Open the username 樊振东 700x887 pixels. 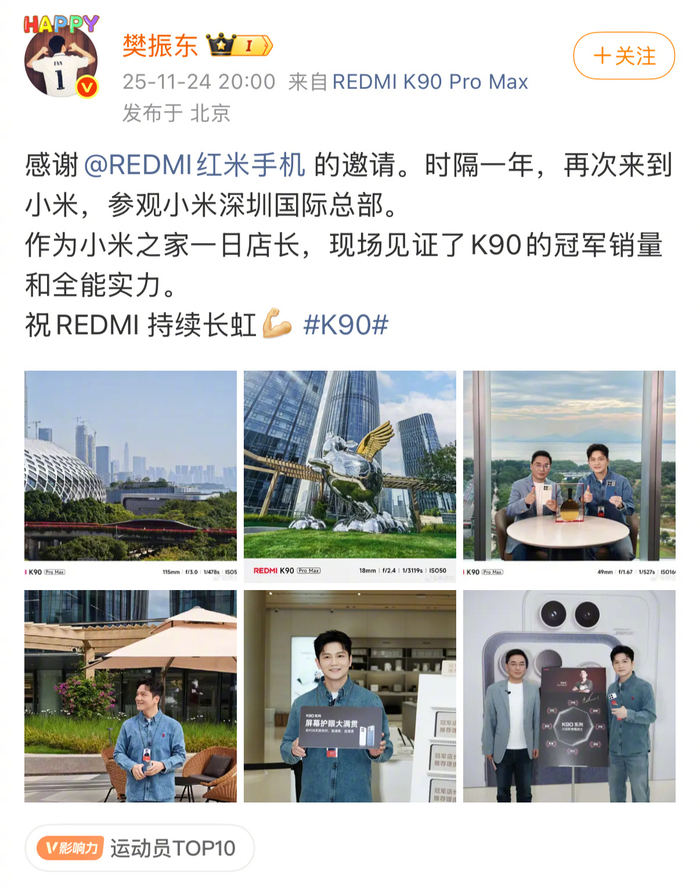[x=160, y=45]
